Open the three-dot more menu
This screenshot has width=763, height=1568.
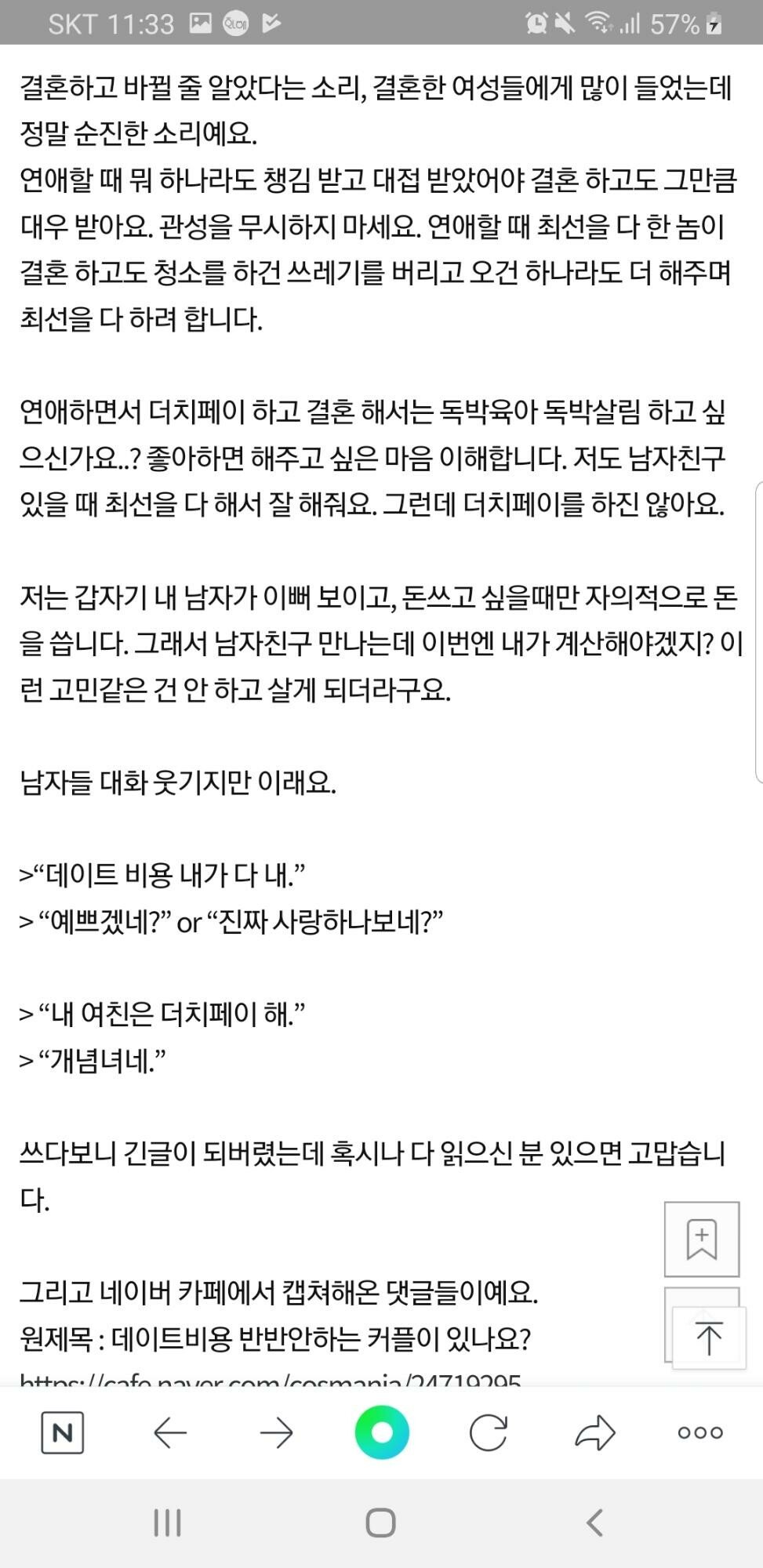[700, 1433]
